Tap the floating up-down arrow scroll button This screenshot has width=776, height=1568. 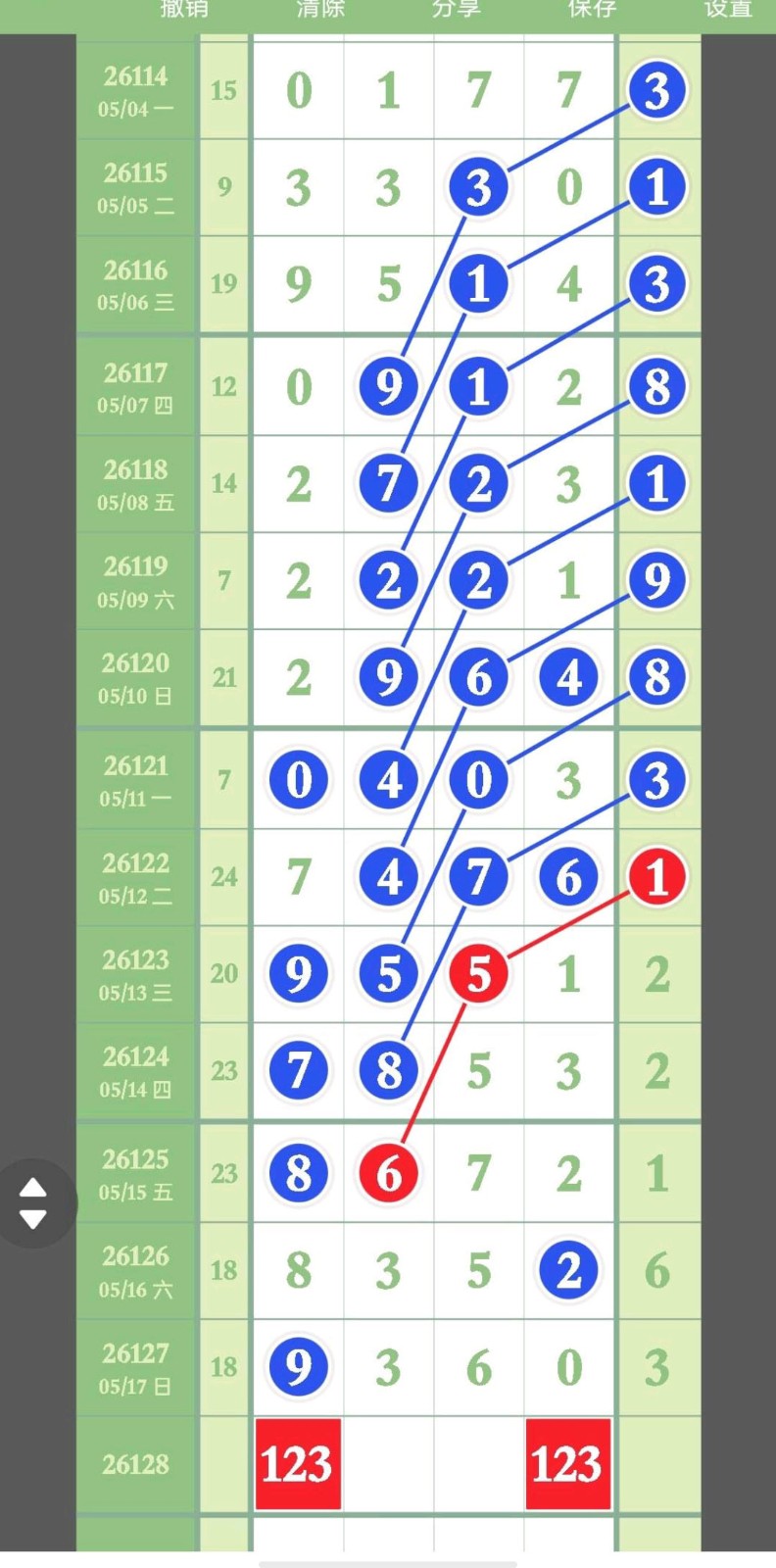[x=33, y=1203]
